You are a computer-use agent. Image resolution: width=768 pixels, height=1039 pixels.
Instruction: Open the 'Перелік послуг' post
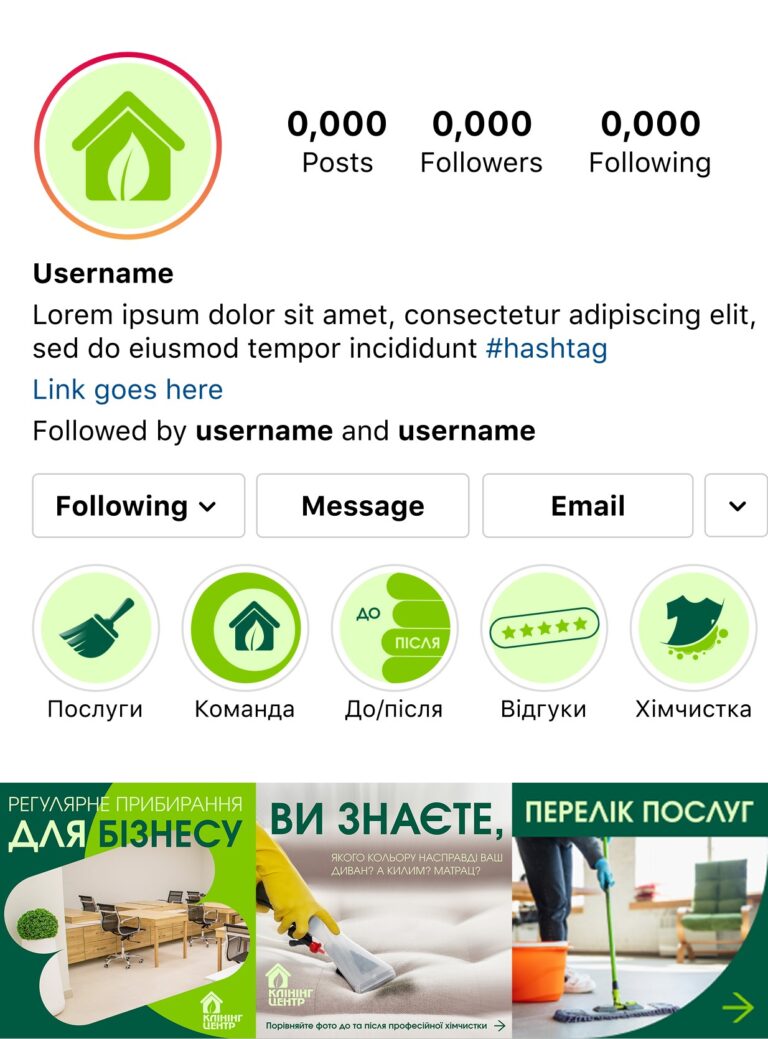(x=640, y=910)
